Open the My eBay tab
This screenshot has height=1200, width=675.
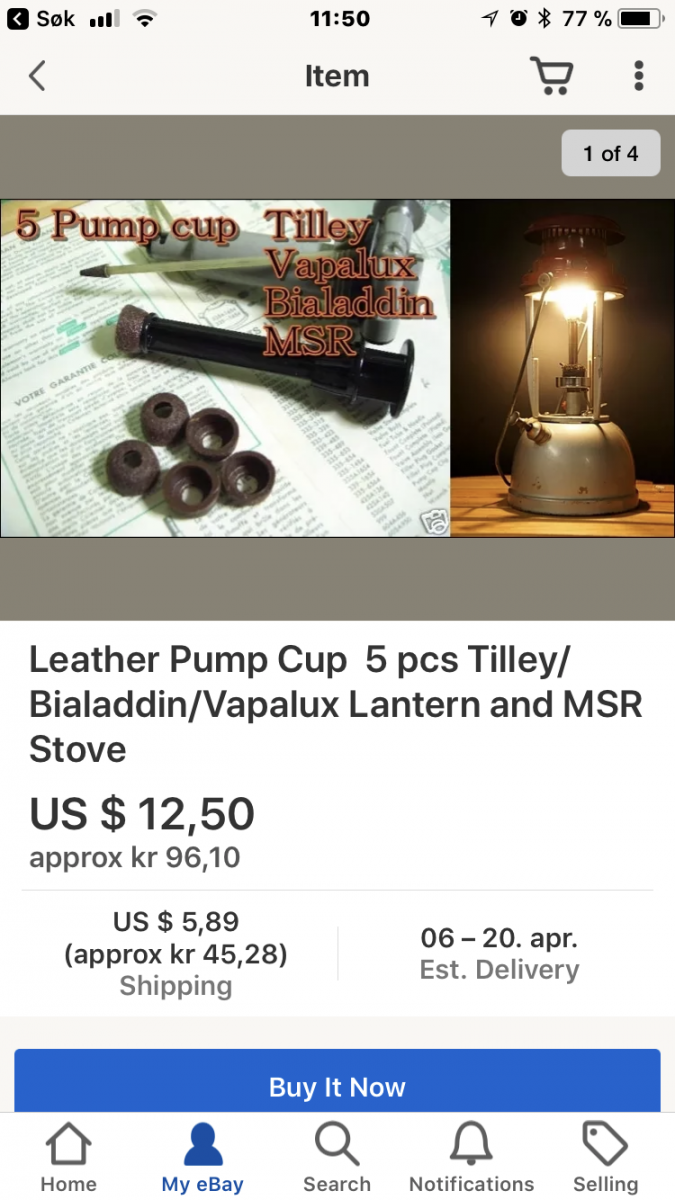click(x=203, y=1157)
